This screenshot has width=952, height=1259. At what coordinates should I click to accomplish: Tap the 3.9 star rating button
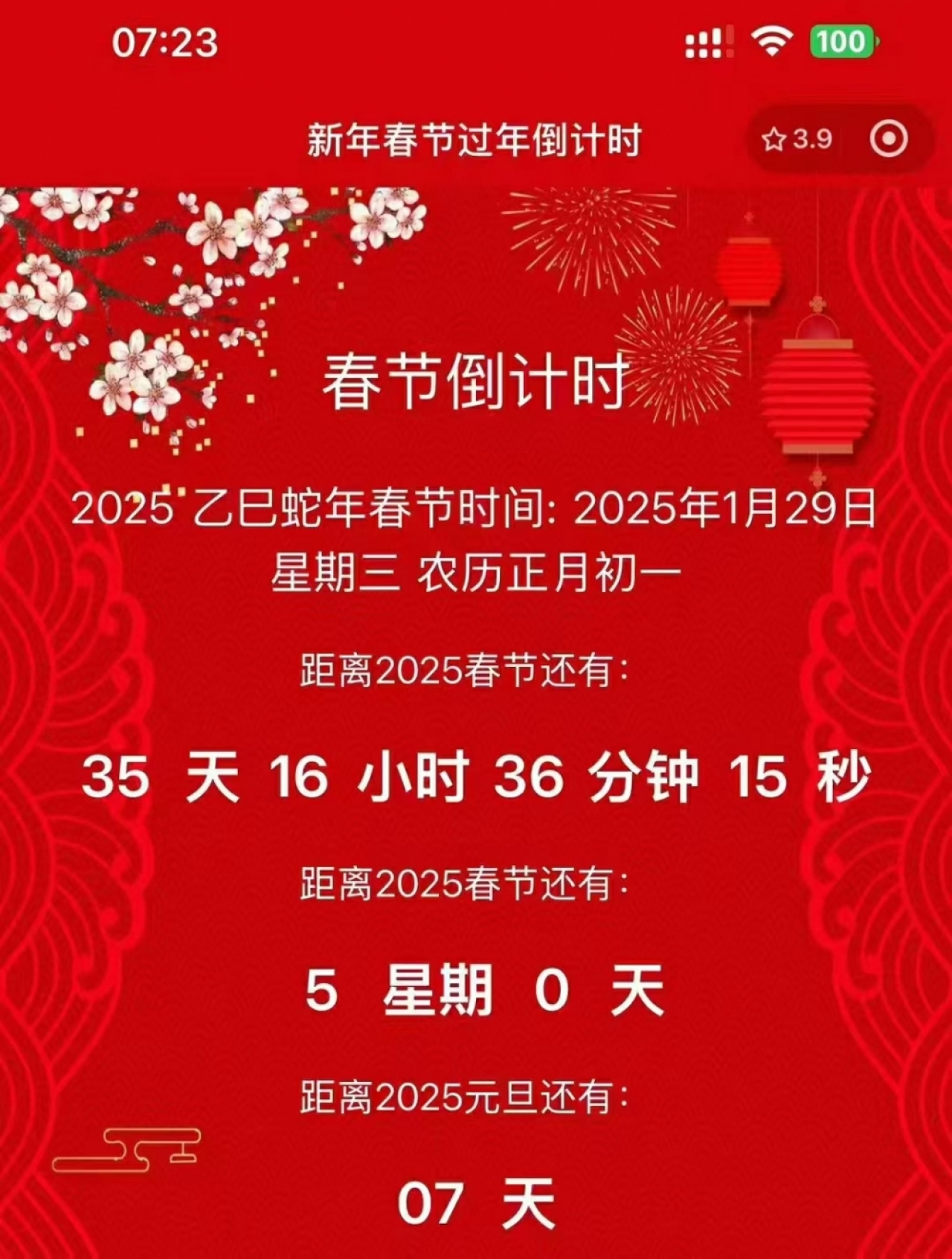[797, 140]
